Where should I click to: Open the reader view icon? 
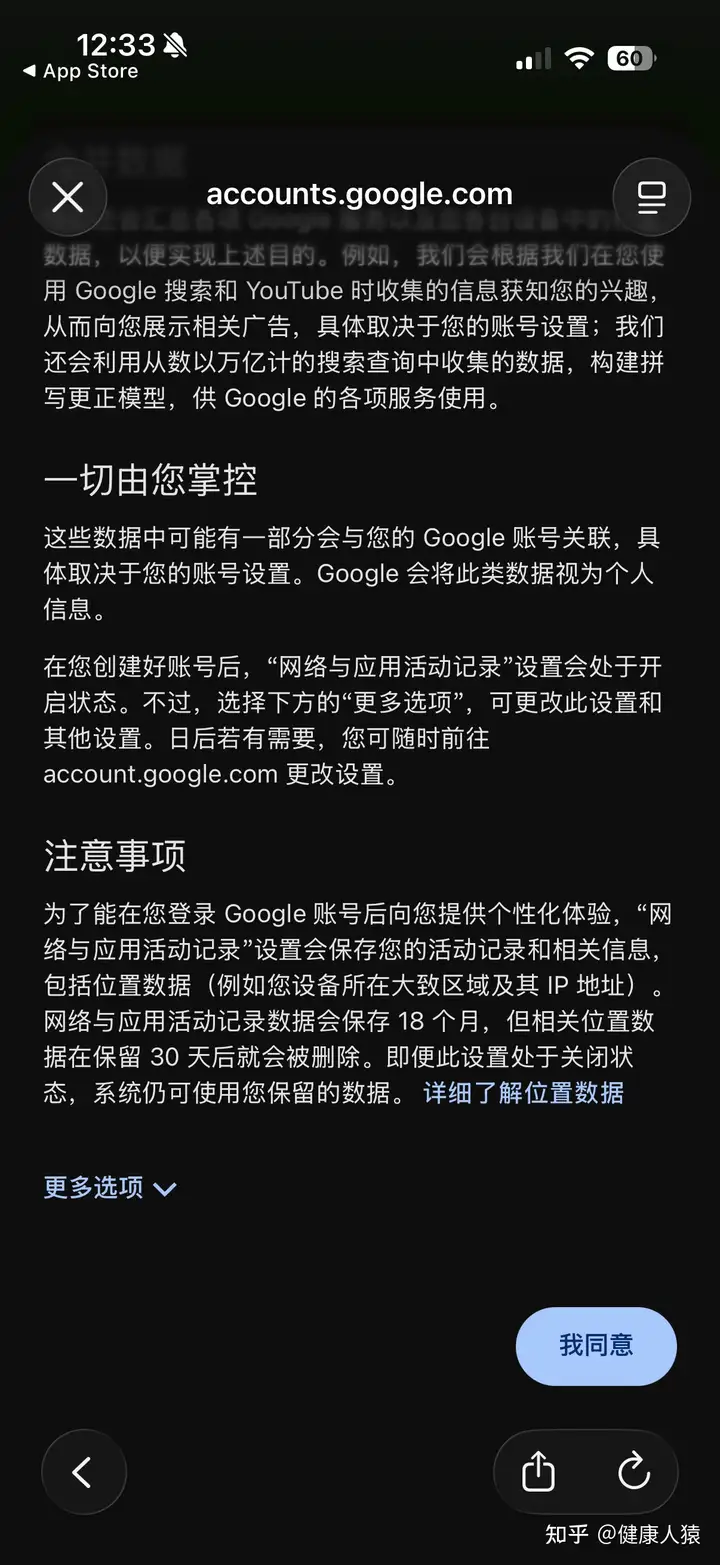pos(651,197)
